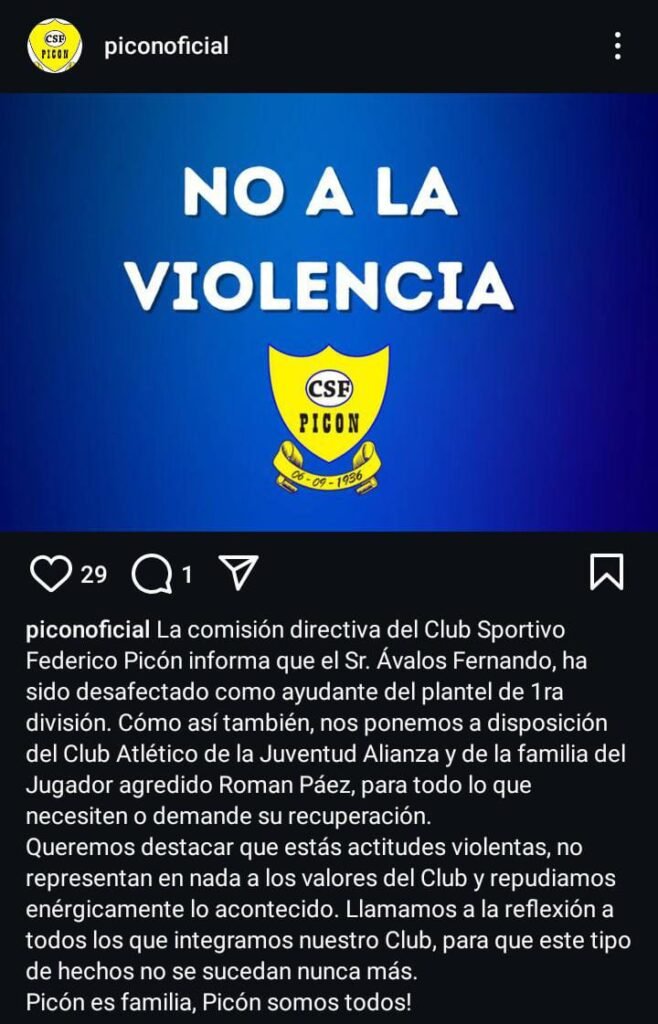Open the piconoficial profile picture

[54, 46]
